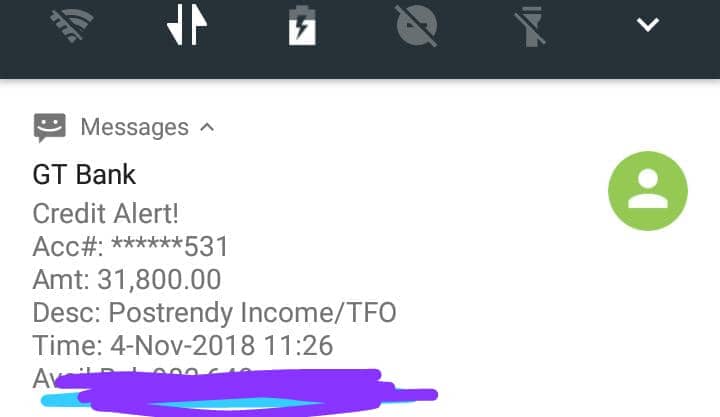Open the GT Bank credit alert message
Image resolution: width=720 pixels, height=417 pixels.
[x=250, y=260]
